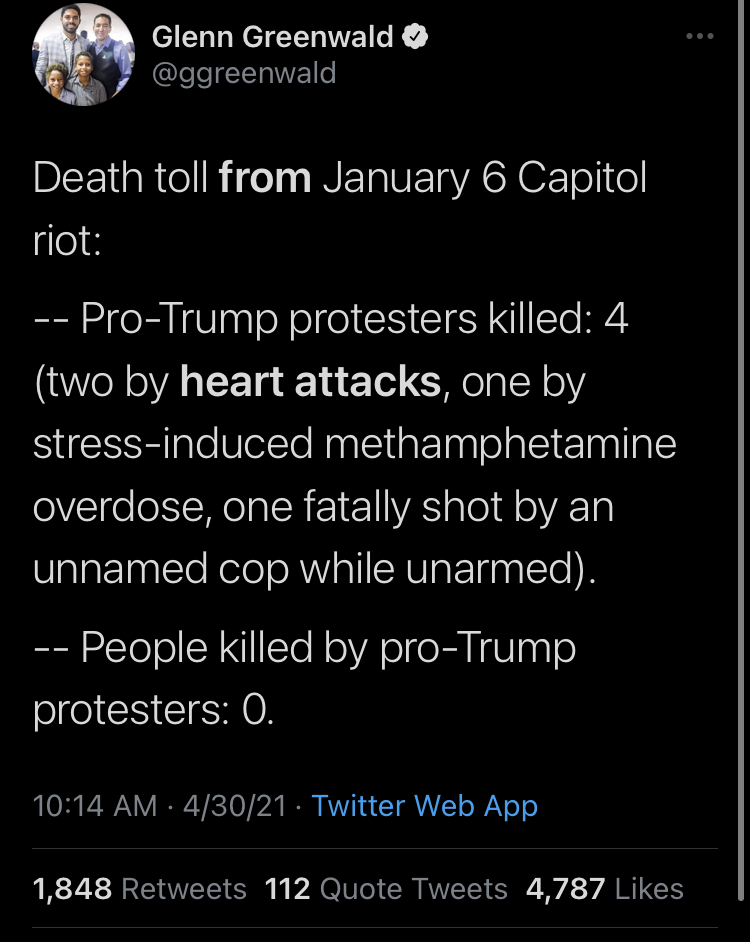Tap the Twitter Web App source link

pos(425,806)
